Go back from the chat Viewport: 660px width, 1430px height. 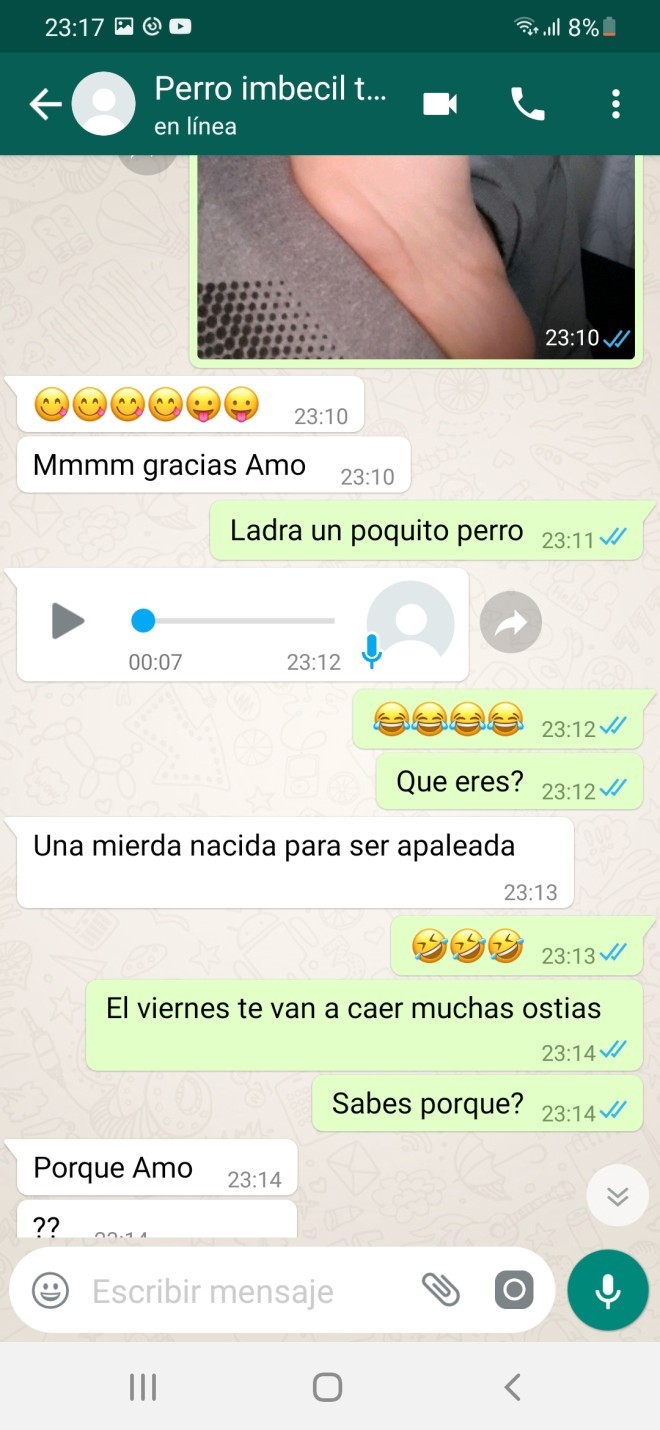44,104
